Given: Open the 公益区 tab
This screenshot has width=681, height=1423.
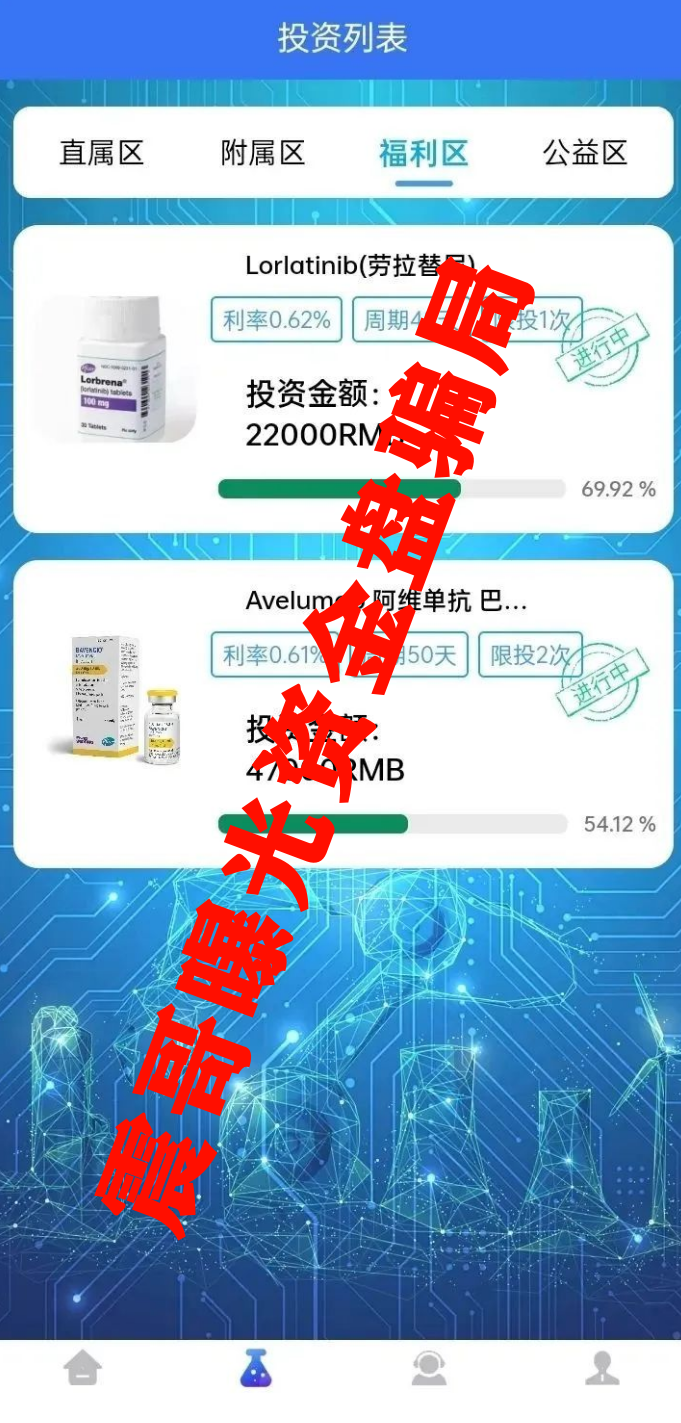Looking at the screenshot, I should 585,153.
